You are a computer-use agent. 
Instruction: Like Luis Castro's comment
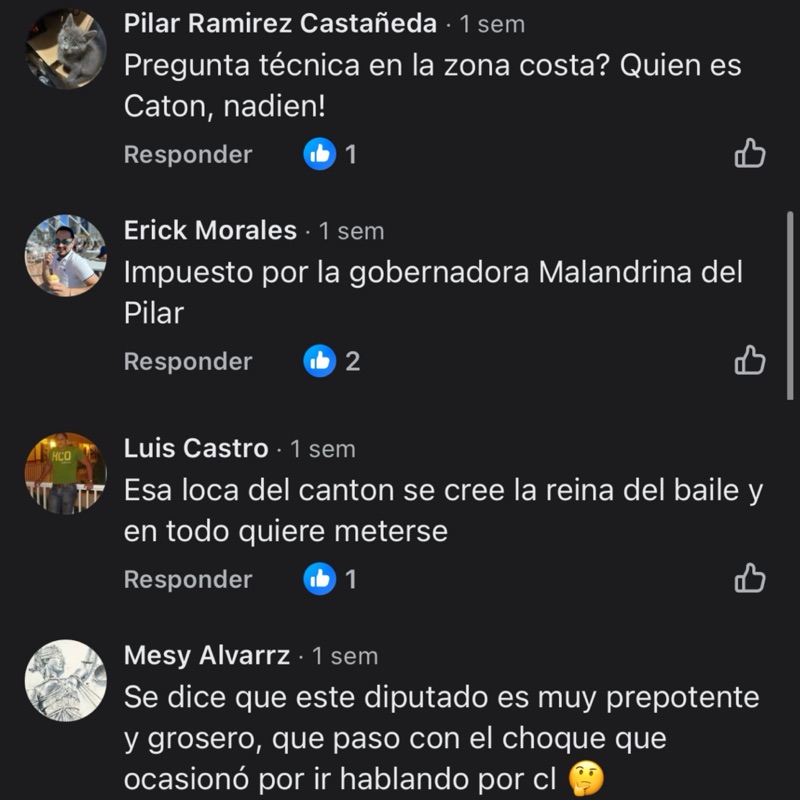(x=750, y=579)
